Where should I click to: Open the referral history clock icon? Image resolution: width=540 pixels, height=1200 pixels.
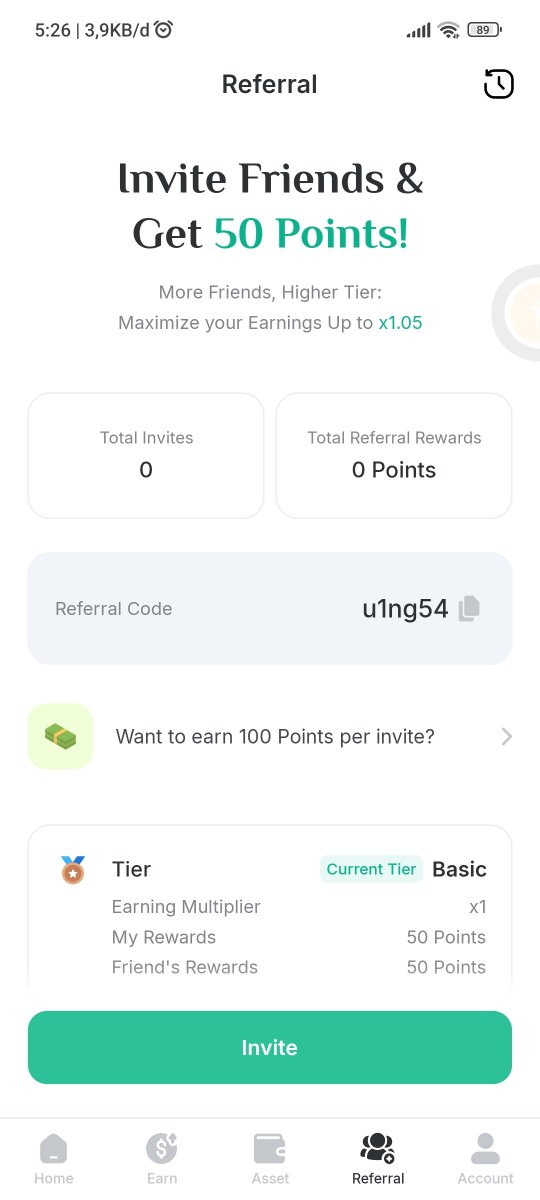(x=498, y=84)
